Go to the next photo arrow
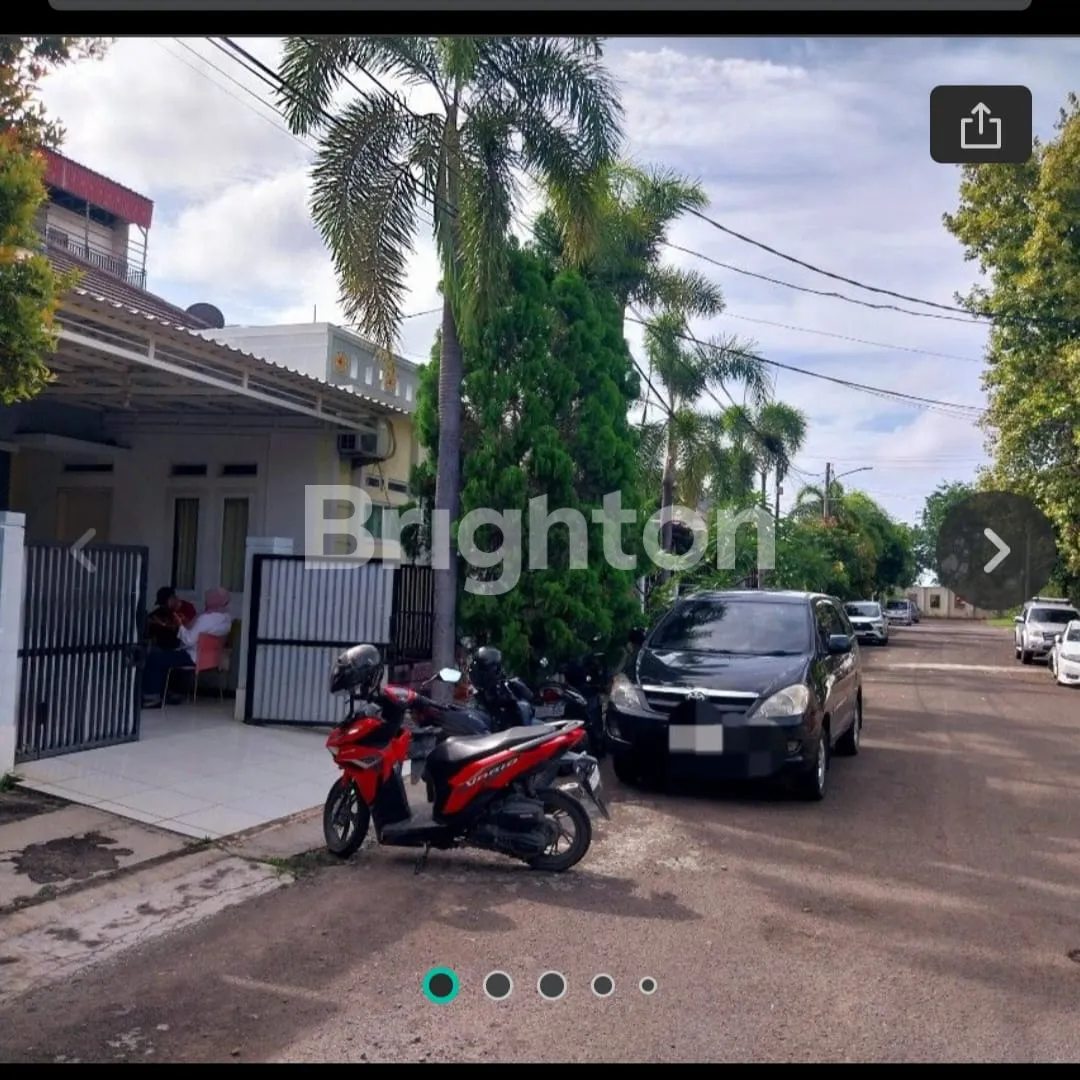Screen dimensions: 1080x1080 tap(996, 550)
